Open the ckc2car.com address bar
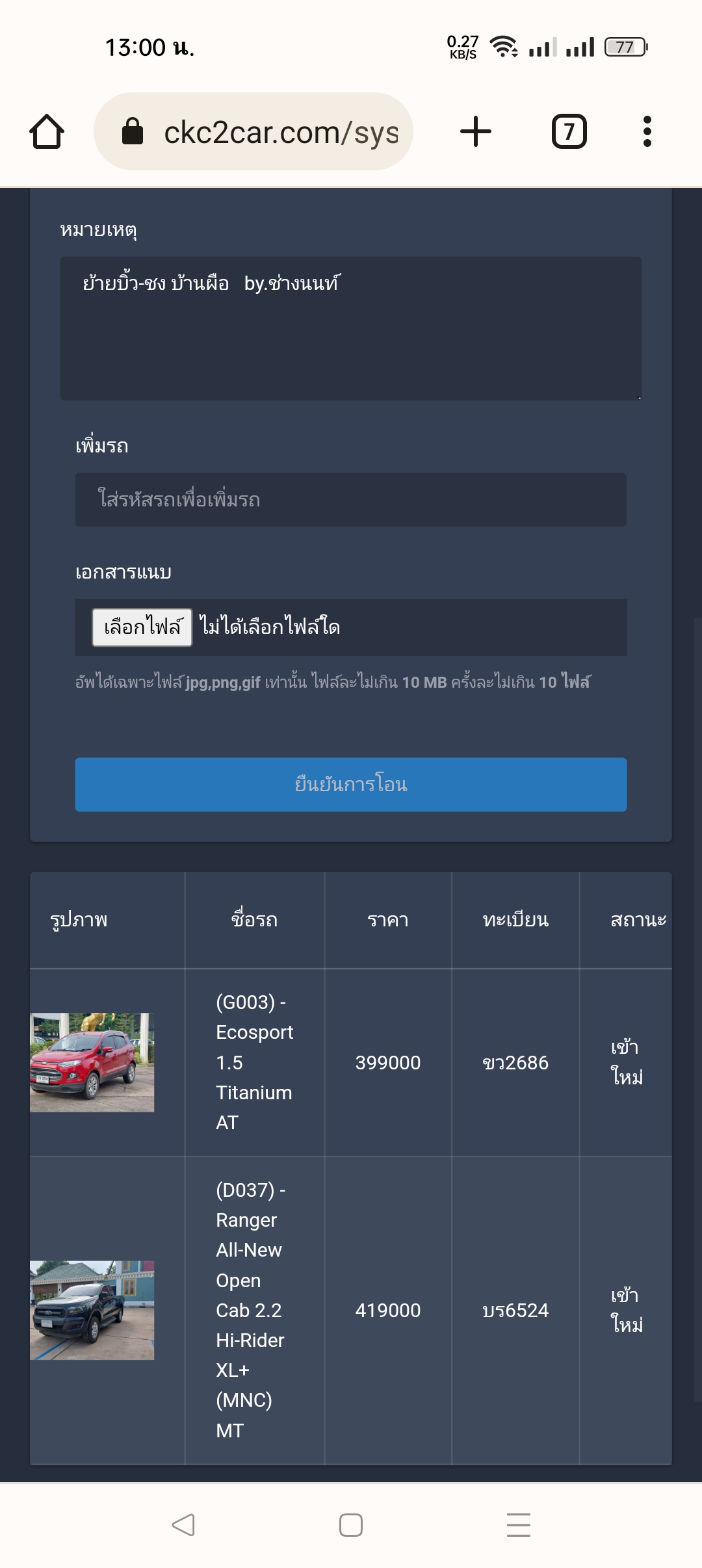This screenshot has height=1568, width=702. click(253, 132)
